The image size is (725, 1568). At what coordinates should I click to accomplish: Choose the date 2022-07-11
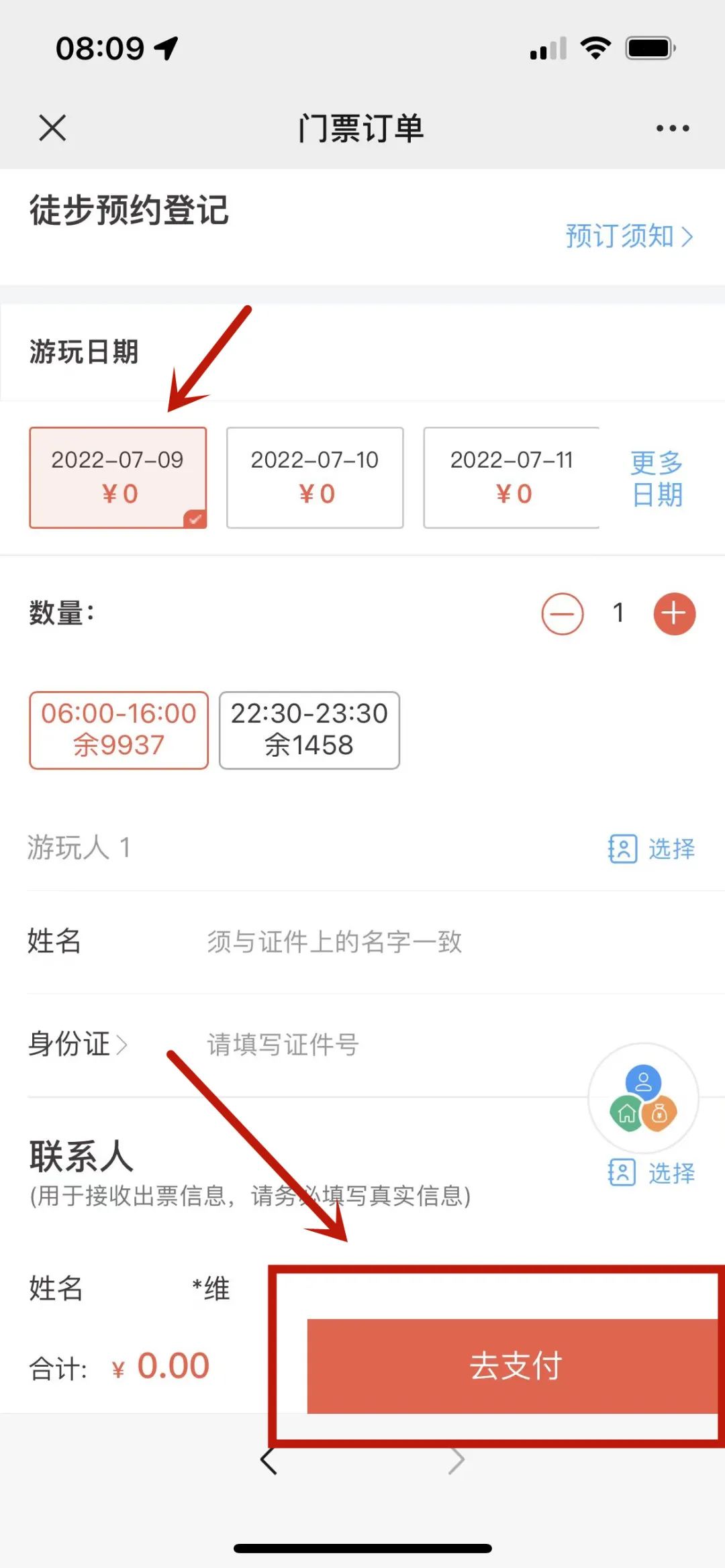pyautogui.click(x=512, y=477)
